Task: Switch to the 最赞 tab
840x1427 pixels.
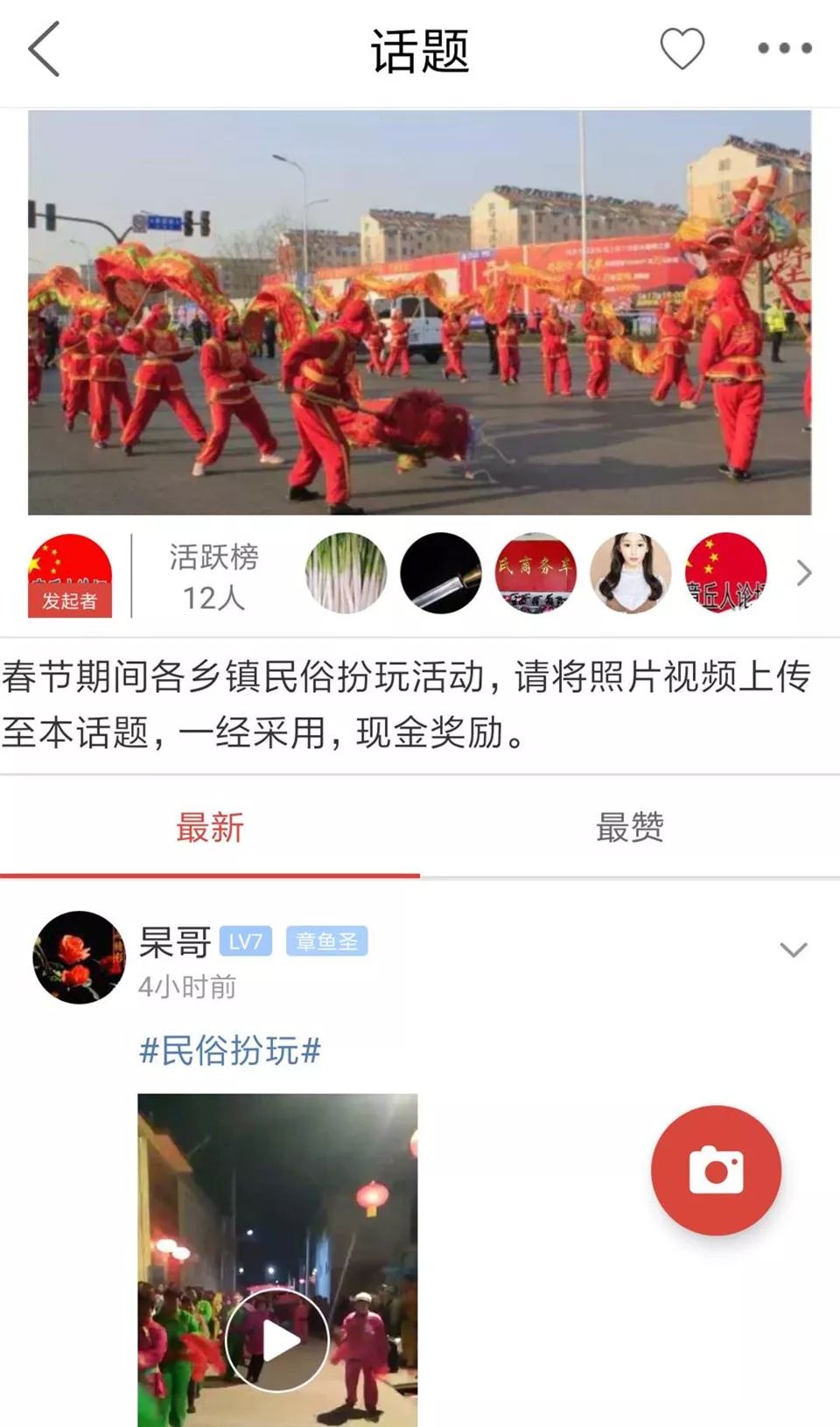Action: point(629,827)
